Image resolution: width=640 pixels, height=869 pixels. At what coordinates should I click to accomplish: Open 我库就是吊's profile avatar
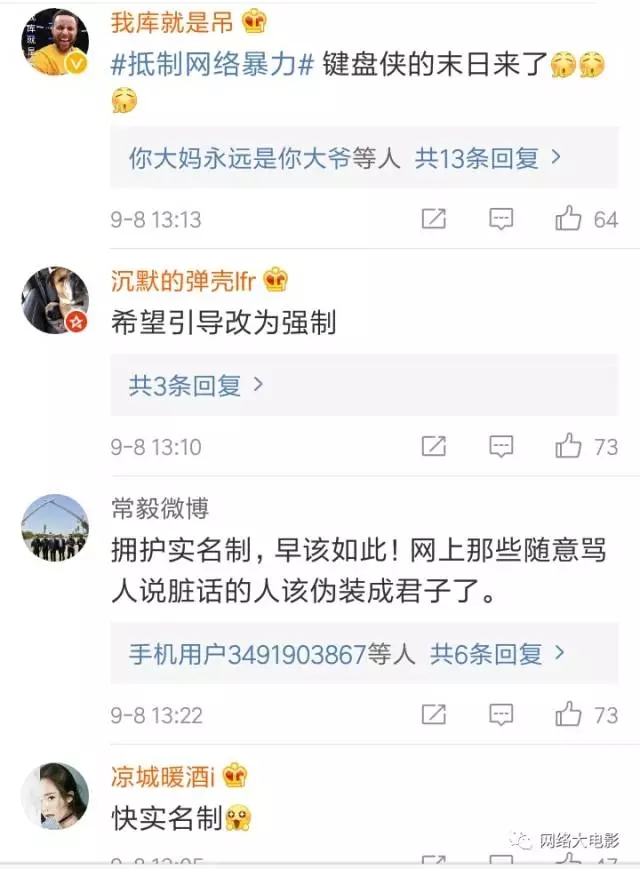click(x=55, y=42)
